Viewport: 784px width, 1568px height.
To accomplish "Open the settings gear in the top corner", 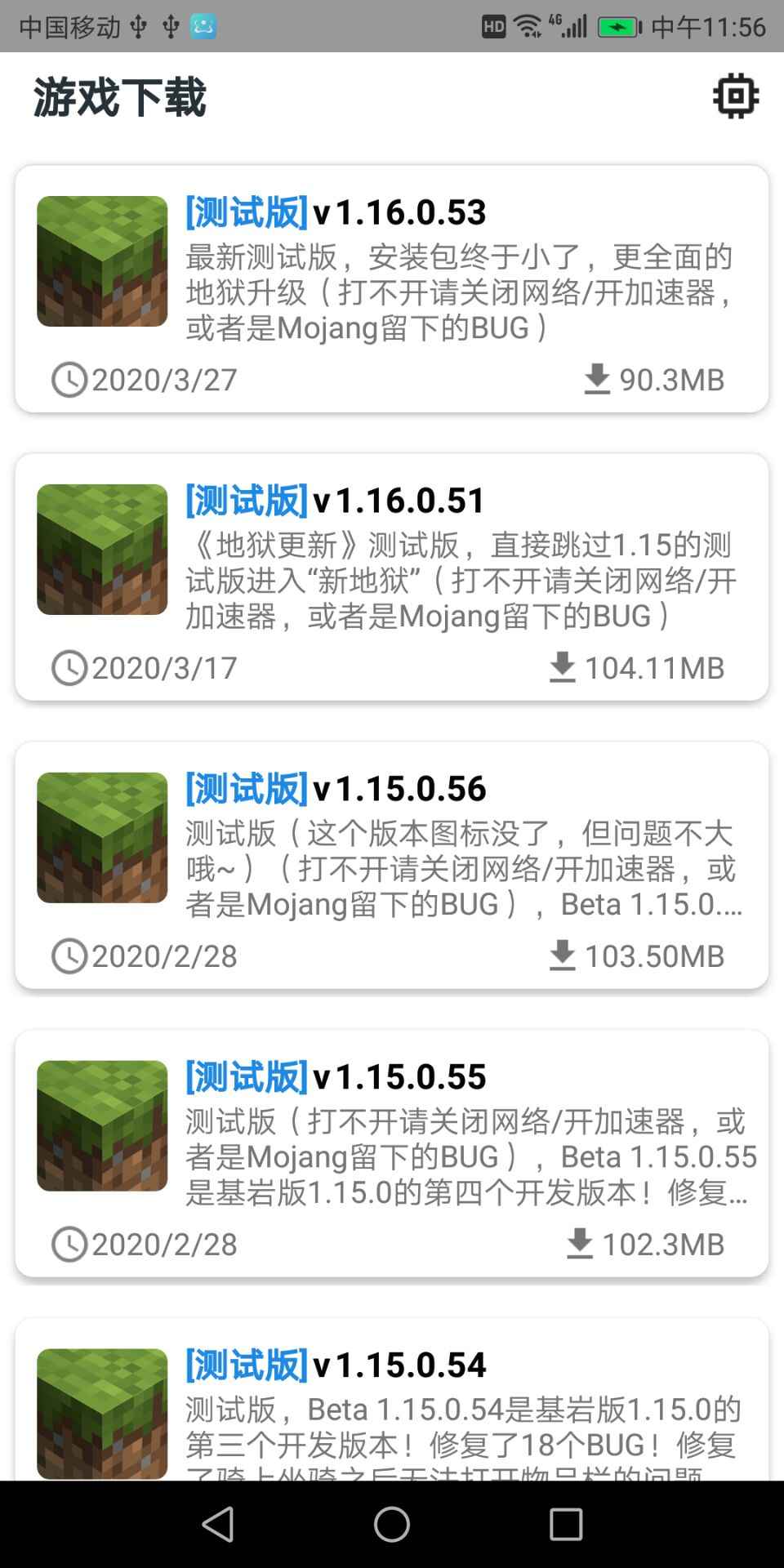I will coord(734,96).
